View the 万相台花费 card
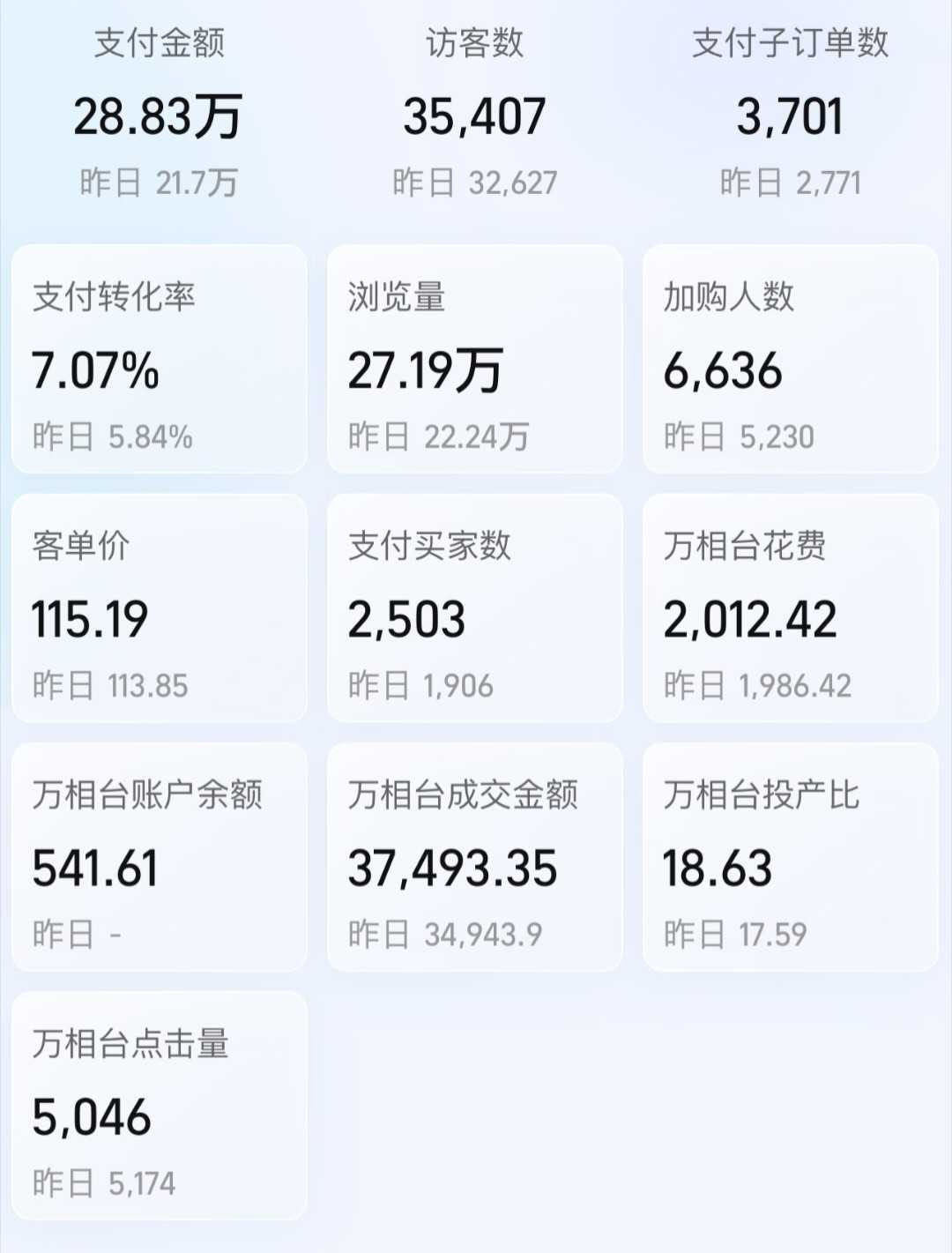Screen dimensions: 952x1253 (x=790, y=608)
